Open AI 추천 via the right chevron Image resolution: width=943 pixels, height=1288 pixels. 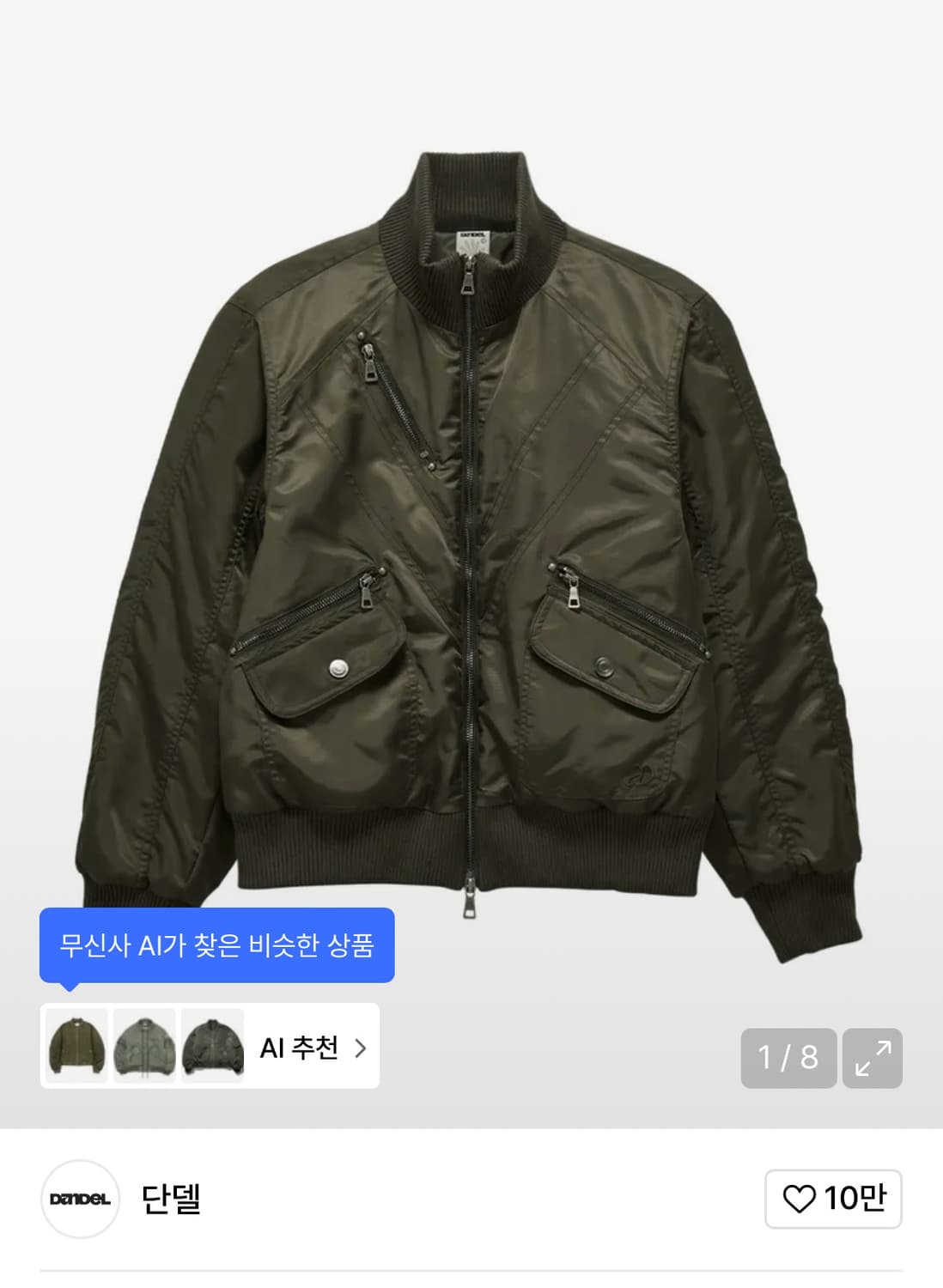pyautogui.click(x=361, y=1047)
